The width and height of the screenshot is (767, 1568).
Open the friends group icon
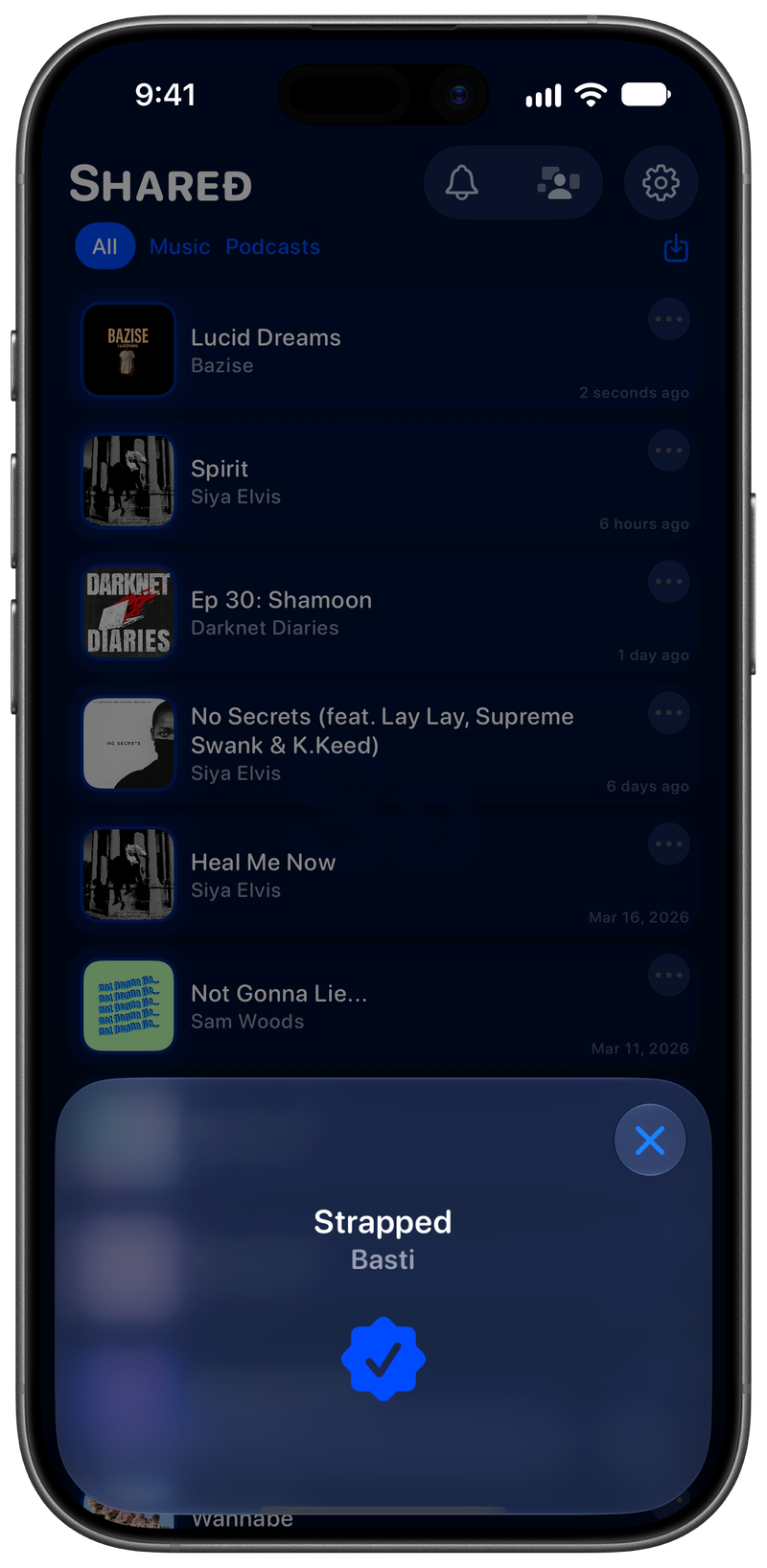click(x=558, y=182)
